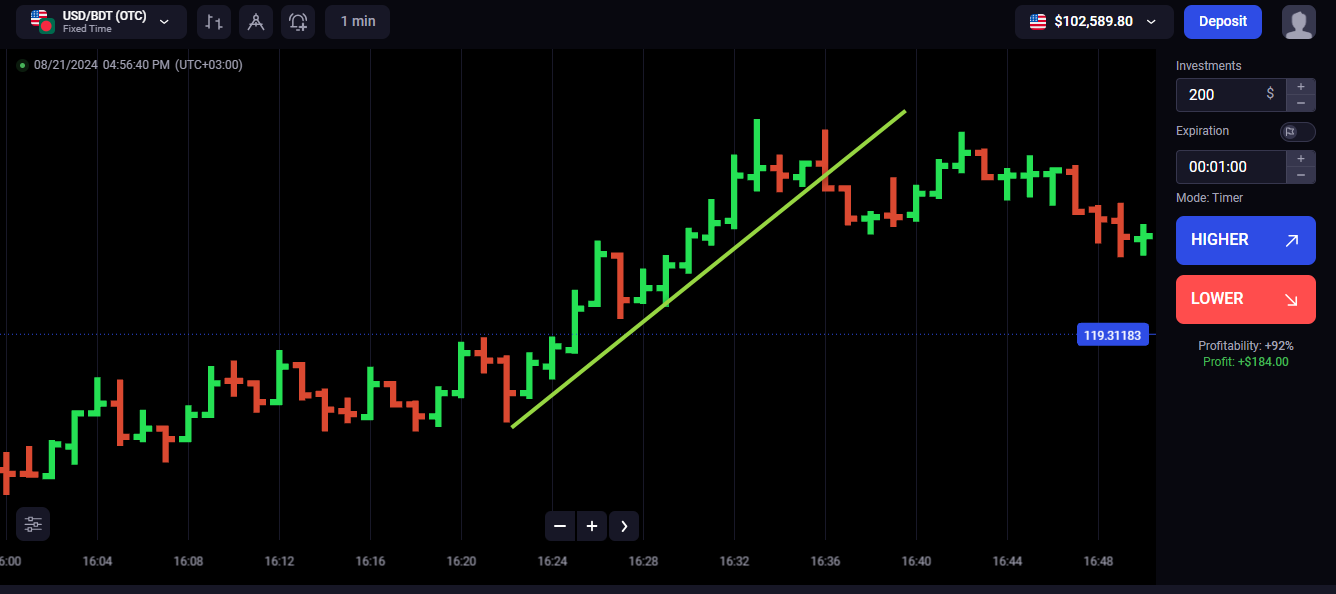The height and width of the screenshot is (594, 1336).
Task: Zoom out the chart with minus
Action: (560, 526)
